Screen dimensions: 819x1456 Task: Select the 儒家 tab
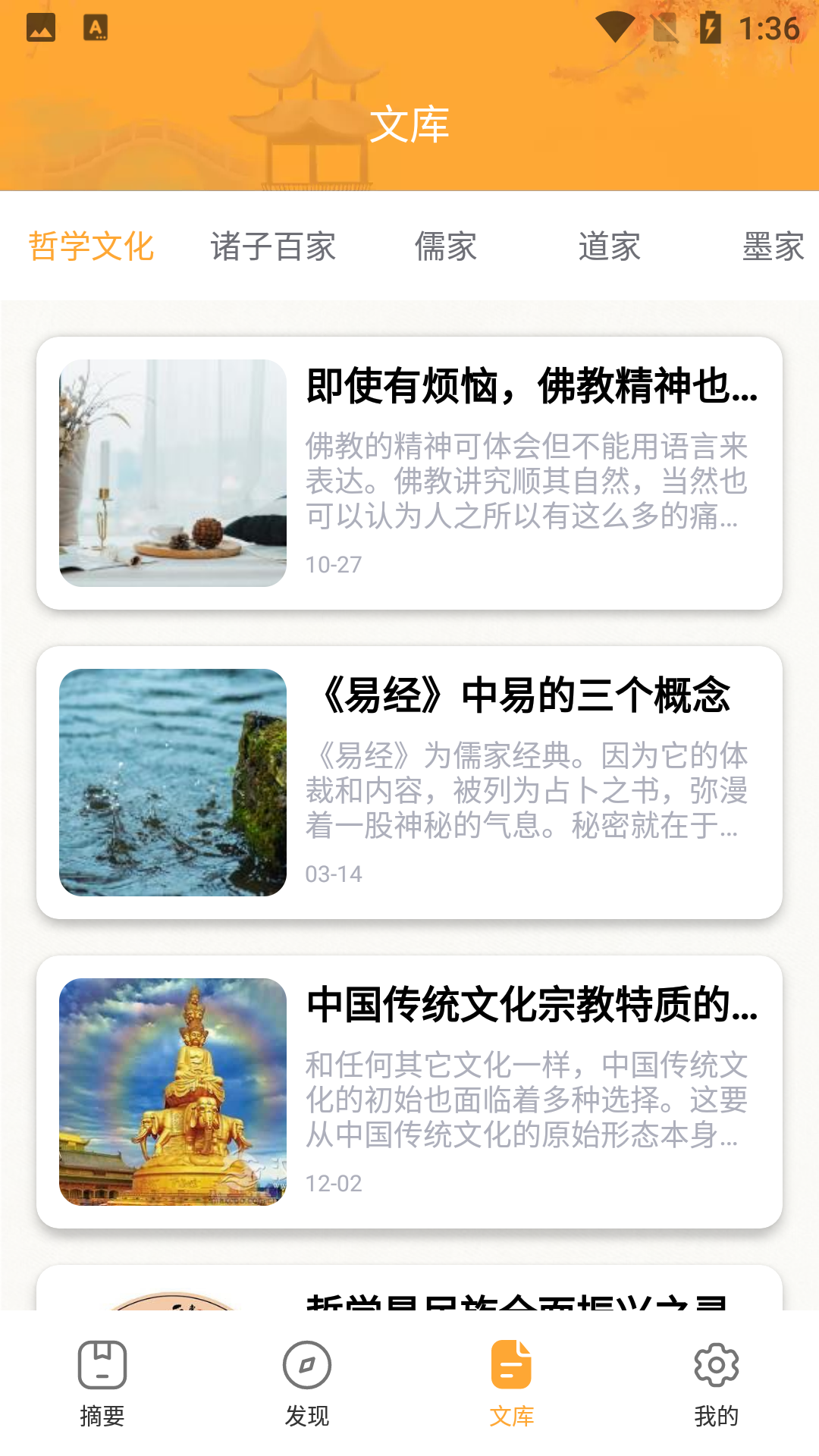point(446,246)
